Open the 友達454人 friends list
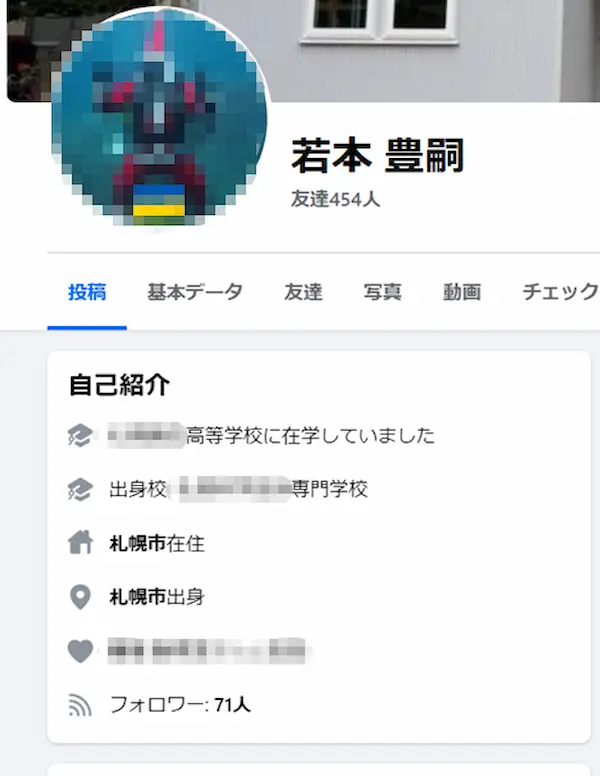 335,199
